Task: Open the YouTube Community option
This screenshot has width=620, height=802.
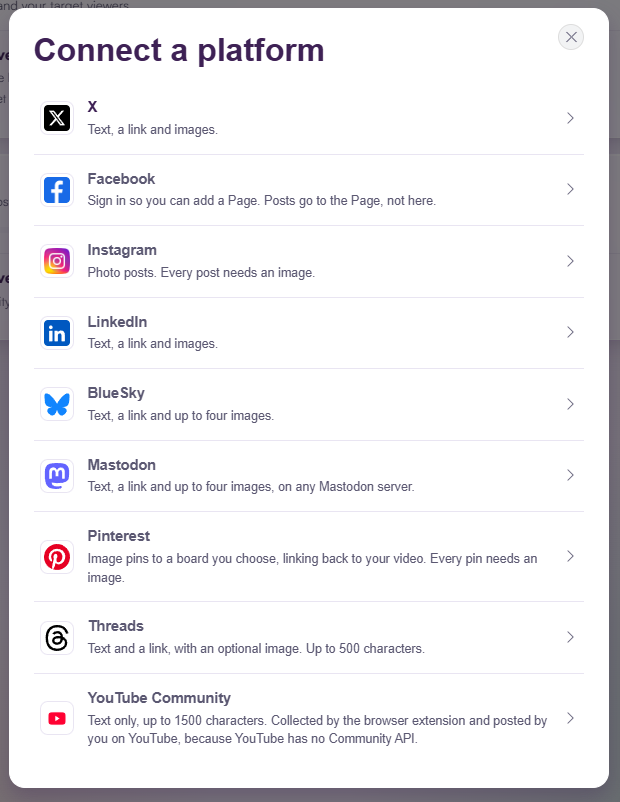Action: click(309, 718)
